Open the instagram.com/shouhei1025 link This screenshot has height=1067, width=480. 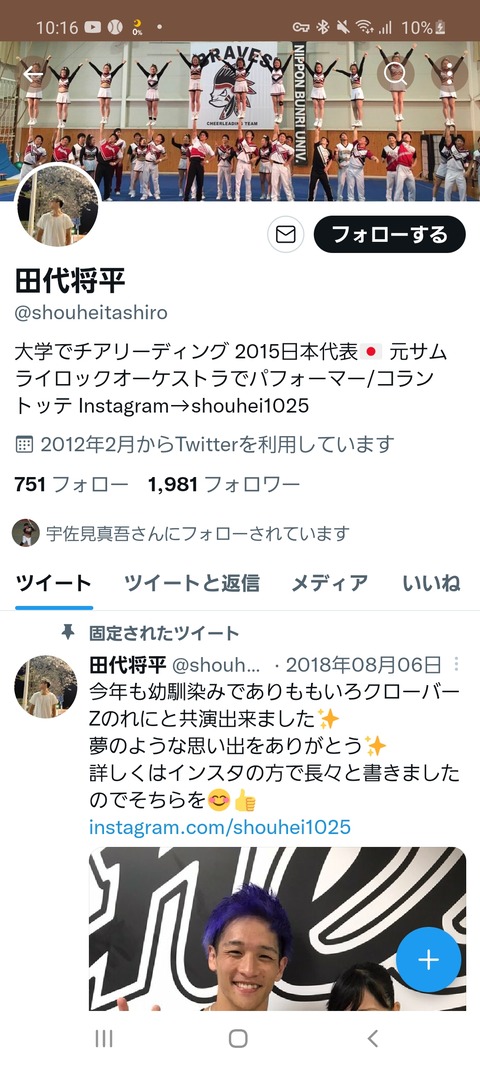click(220, 827)
